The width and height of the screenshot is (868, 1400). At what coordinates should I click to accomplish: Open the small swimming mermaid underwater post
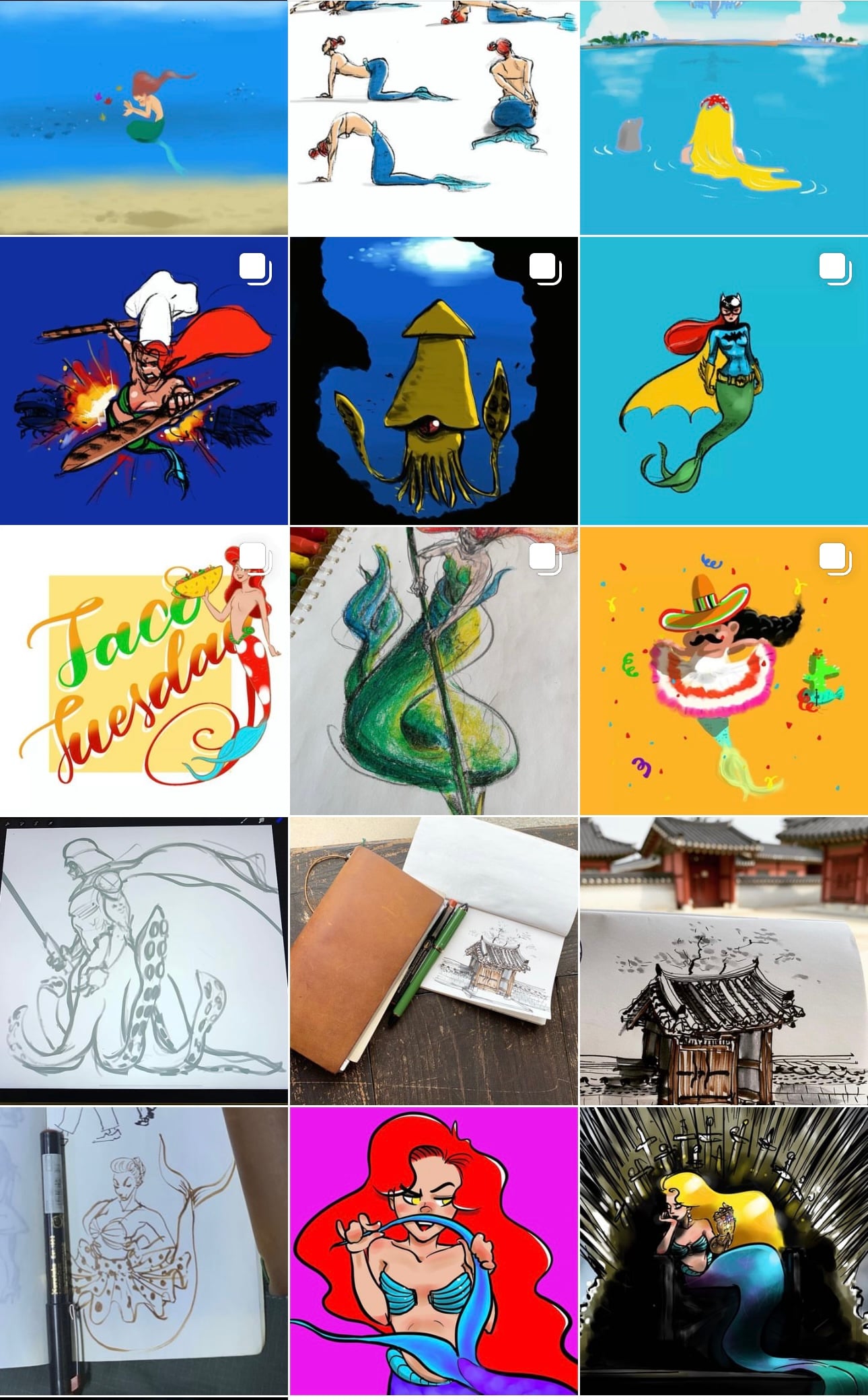(x=144, y=117)
